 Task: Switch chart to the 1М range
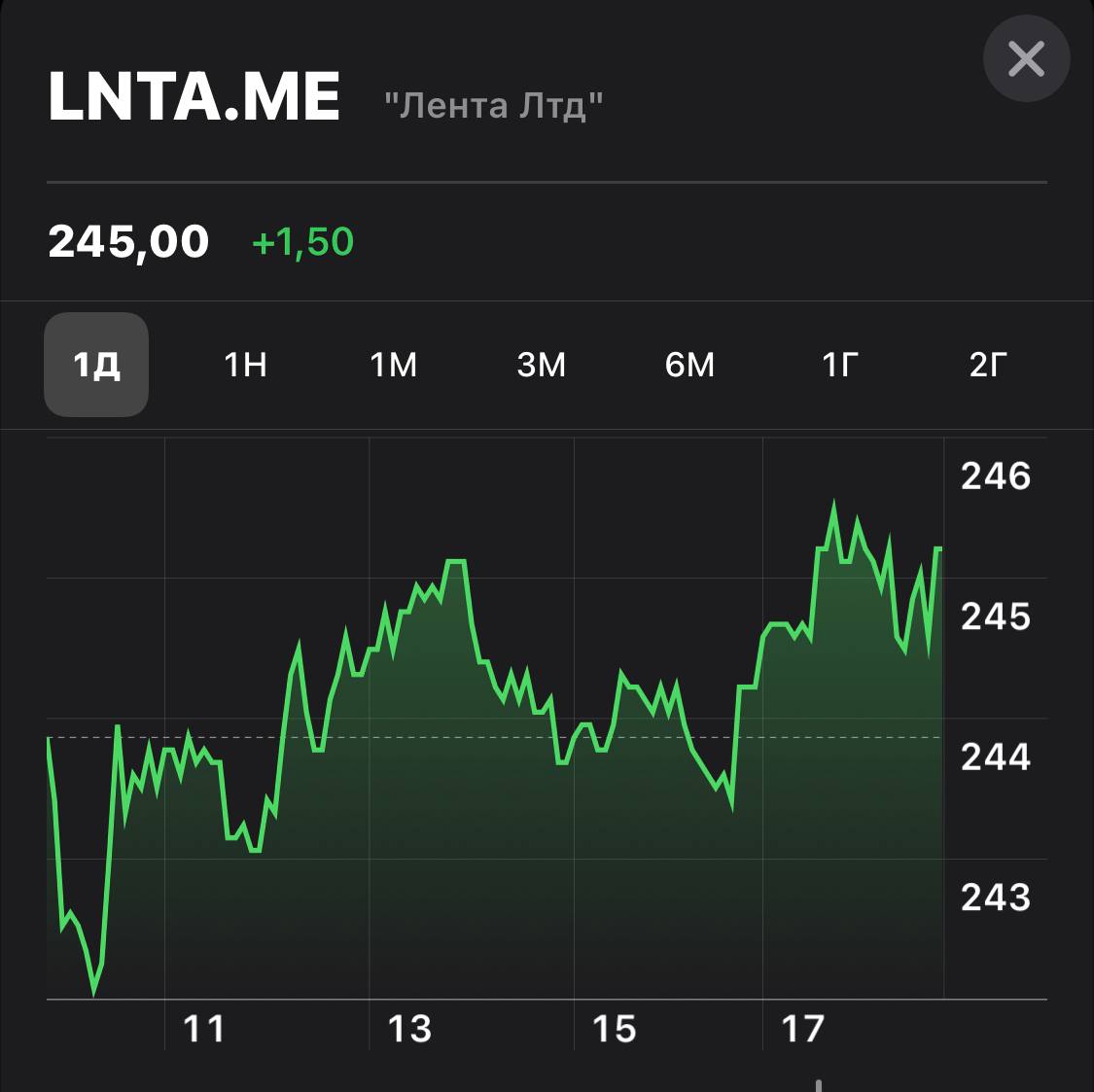[393, 365]
